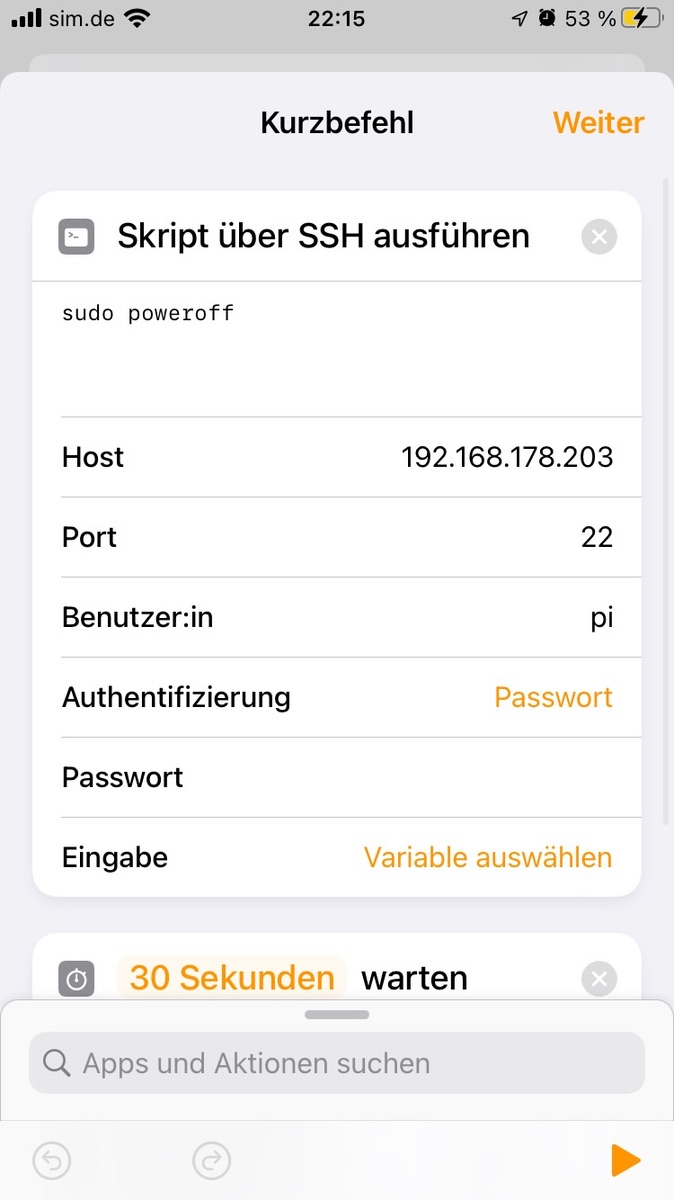Undo the last change
Screen dimensions: 674x1200
click(x=52, y=1160)
